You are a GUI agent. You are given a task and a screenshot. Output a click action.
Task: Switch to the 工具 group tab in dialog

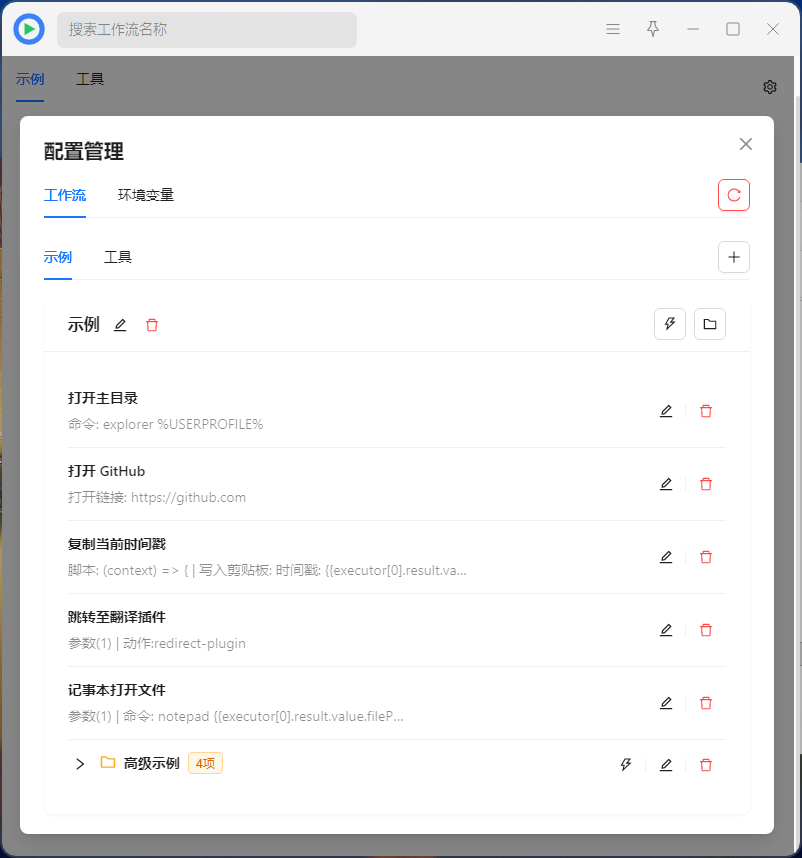(118, 257)
